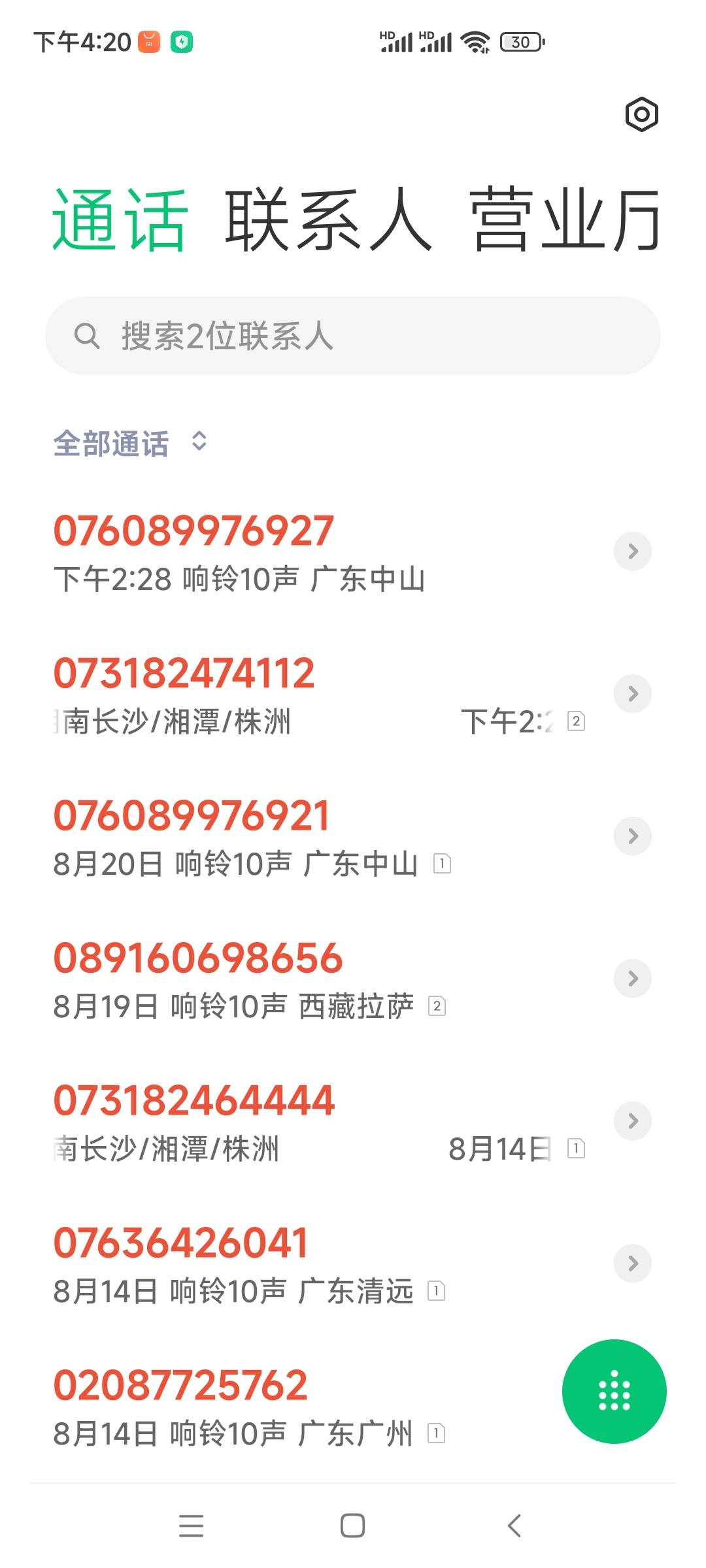Switch to the 营业厅 tab
Screen dimensions: 706x1568
point(565,220)
